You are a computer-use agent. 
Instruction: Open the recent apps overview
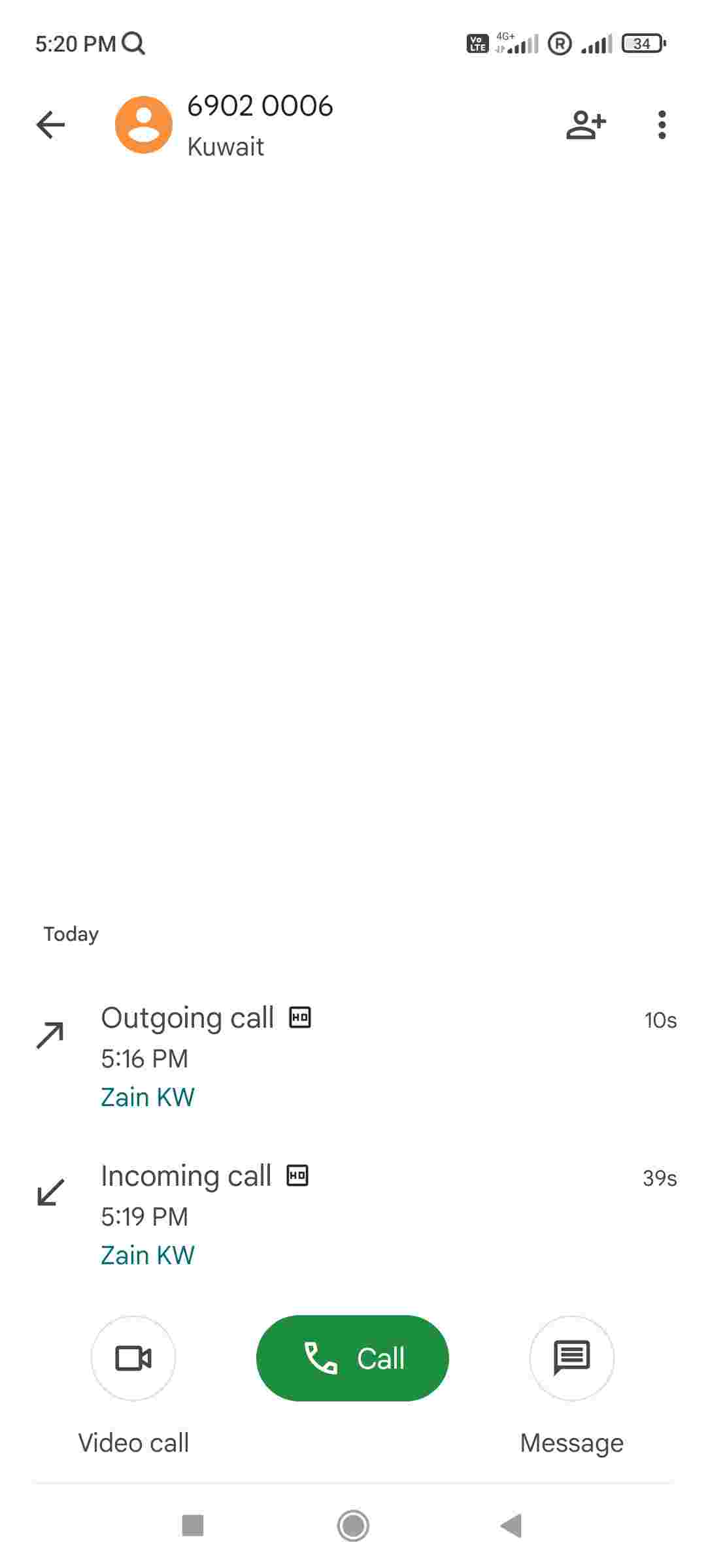193,1526
